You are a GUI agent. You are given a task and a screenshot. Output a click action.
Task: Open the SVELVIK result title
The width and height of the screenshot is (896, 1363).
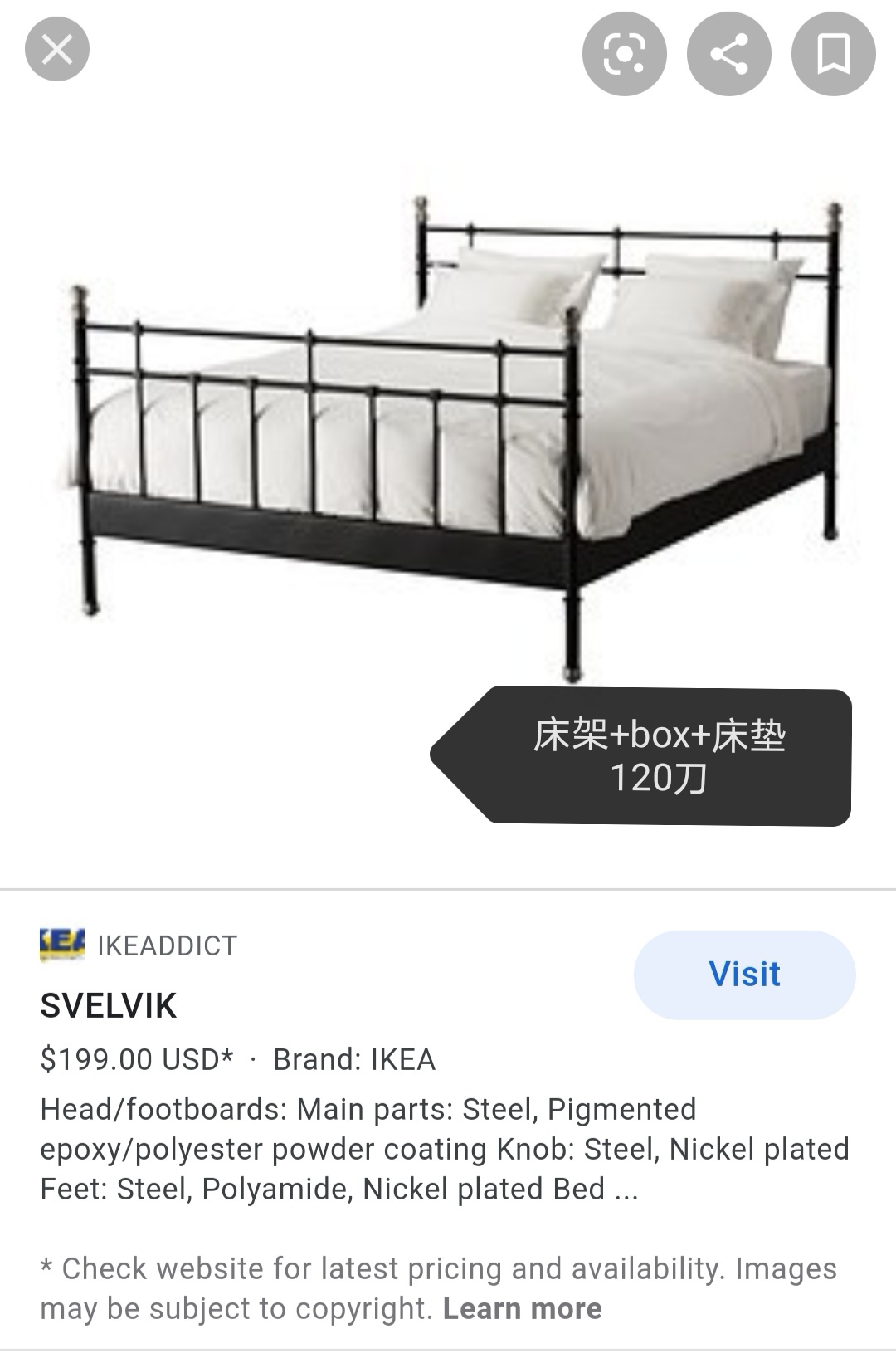click(109, 1006)
